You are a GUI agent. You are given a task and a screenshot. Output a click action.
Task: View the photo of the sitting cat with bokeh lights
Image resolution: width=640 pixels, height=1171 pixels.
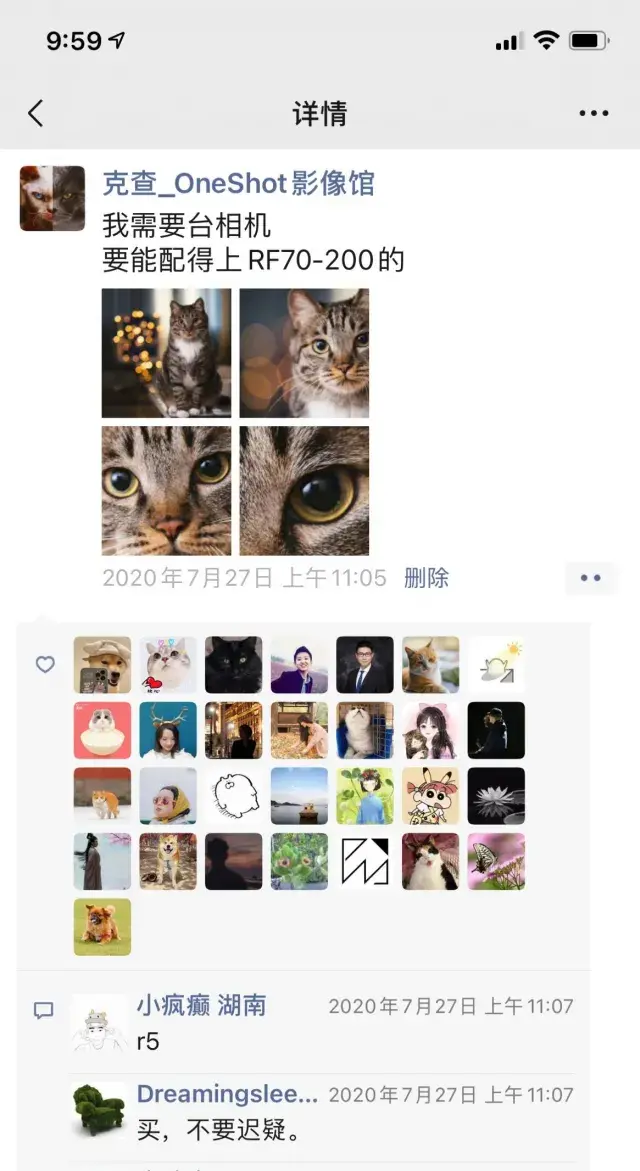pos(166,353)
